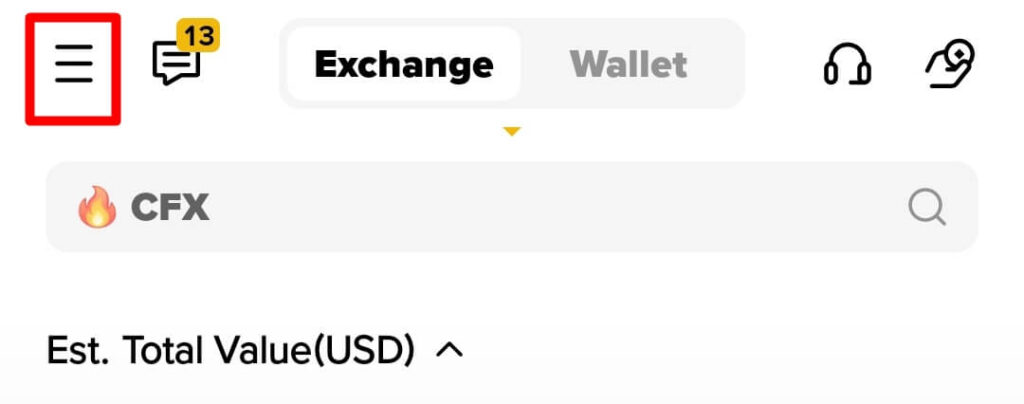Screen dimensions: 1024x404
Task: Open the hamburger drawer menu
Action: (x=73, y=67)
